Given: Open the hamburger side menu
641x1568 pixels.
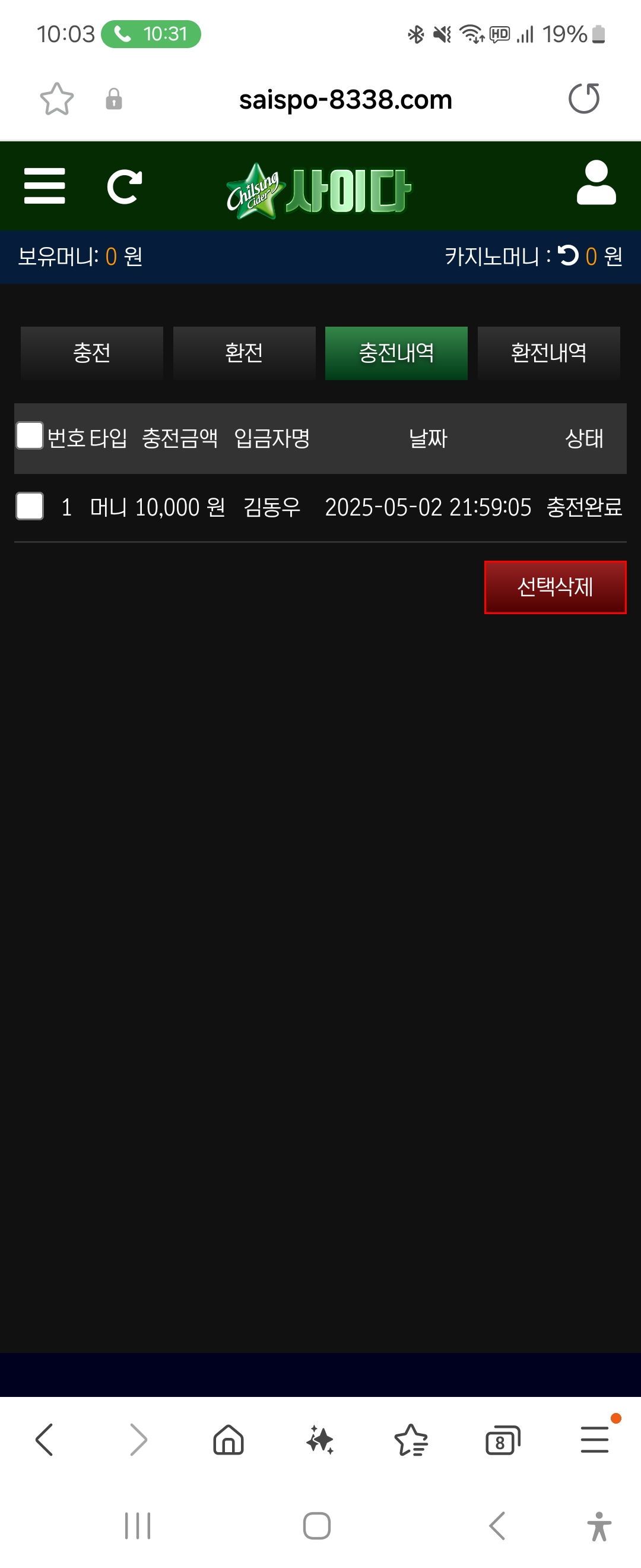Looking at the screenshot, I should click(45, 186).
